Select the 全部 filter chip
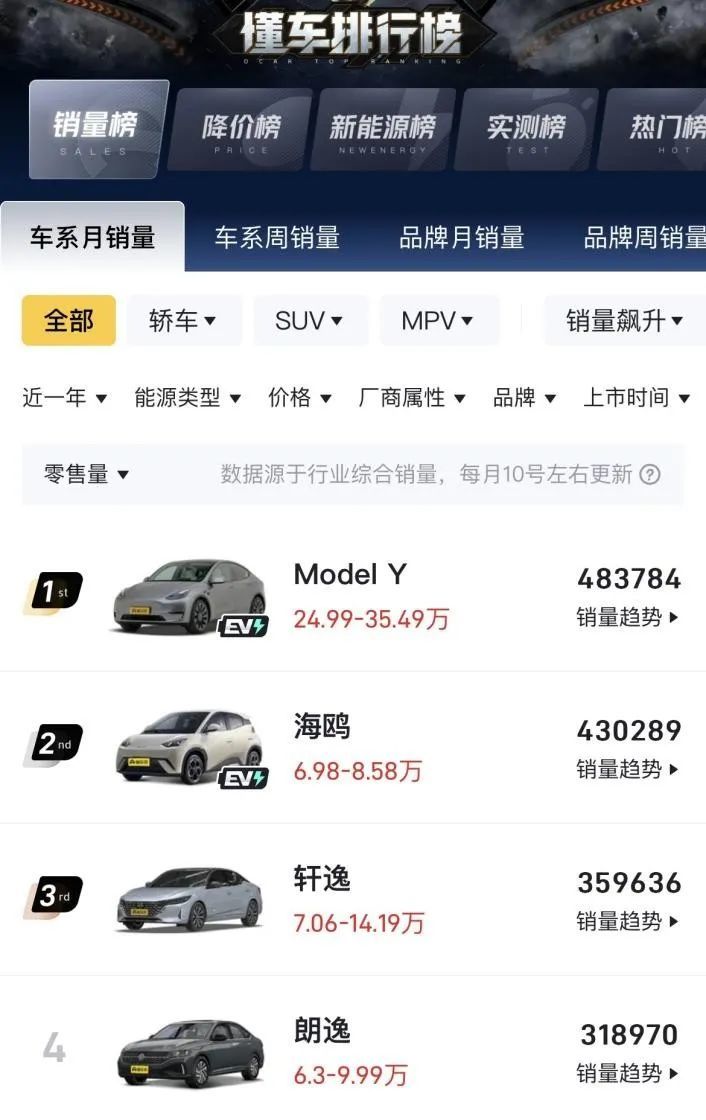706x1120 pixels. click(x=69, y=321)
